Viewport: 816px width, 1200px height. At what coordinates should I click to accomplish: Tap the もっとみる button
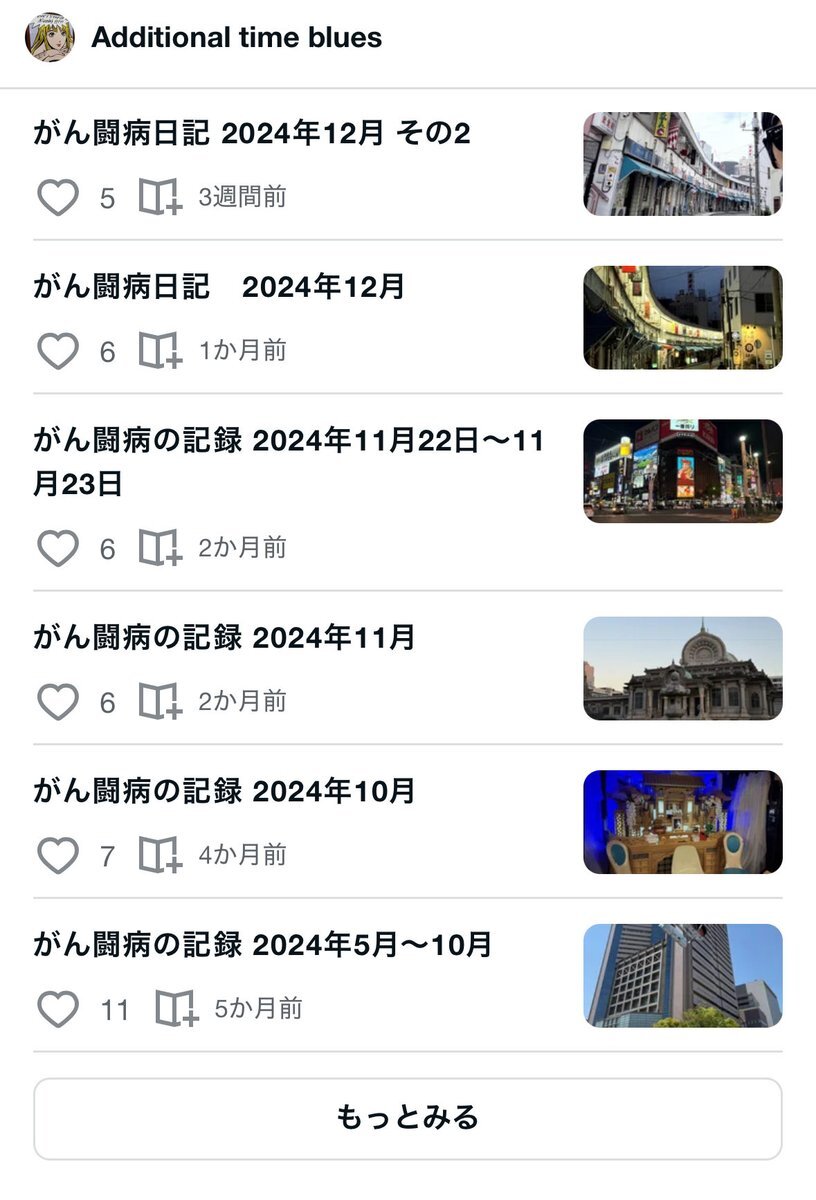pos(408,1118)
